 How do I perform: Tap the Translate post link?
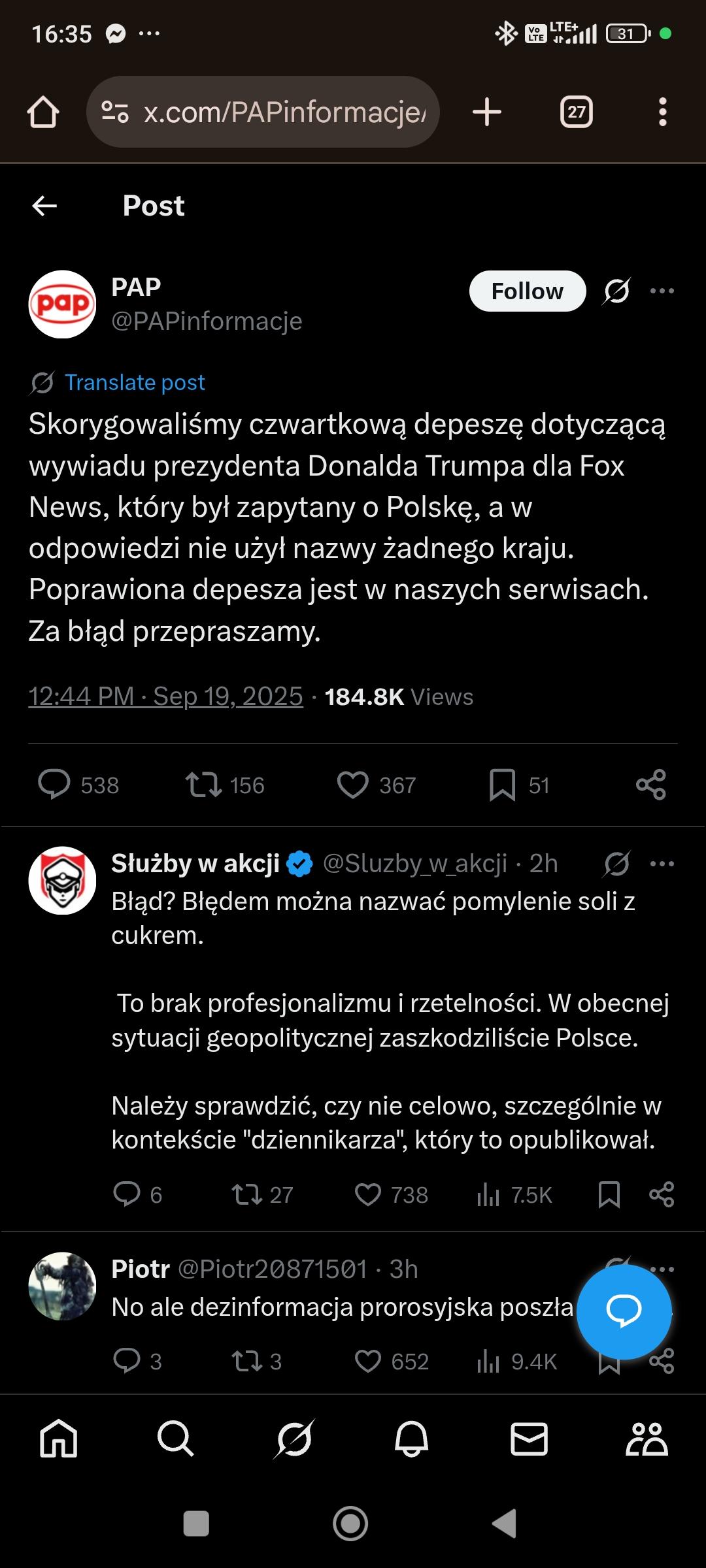point(135,383)
